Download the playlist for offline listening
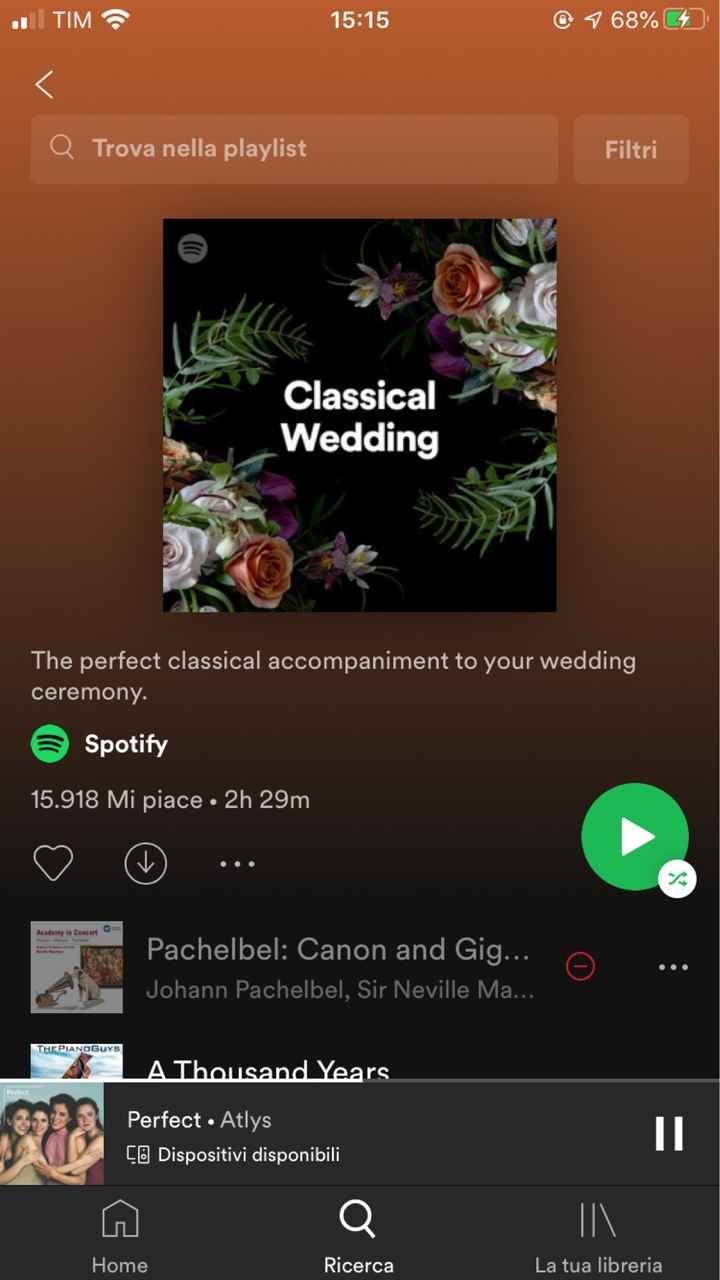This screenshot has width=720, height=1280. pyautogui.click(x=145, y=863)
